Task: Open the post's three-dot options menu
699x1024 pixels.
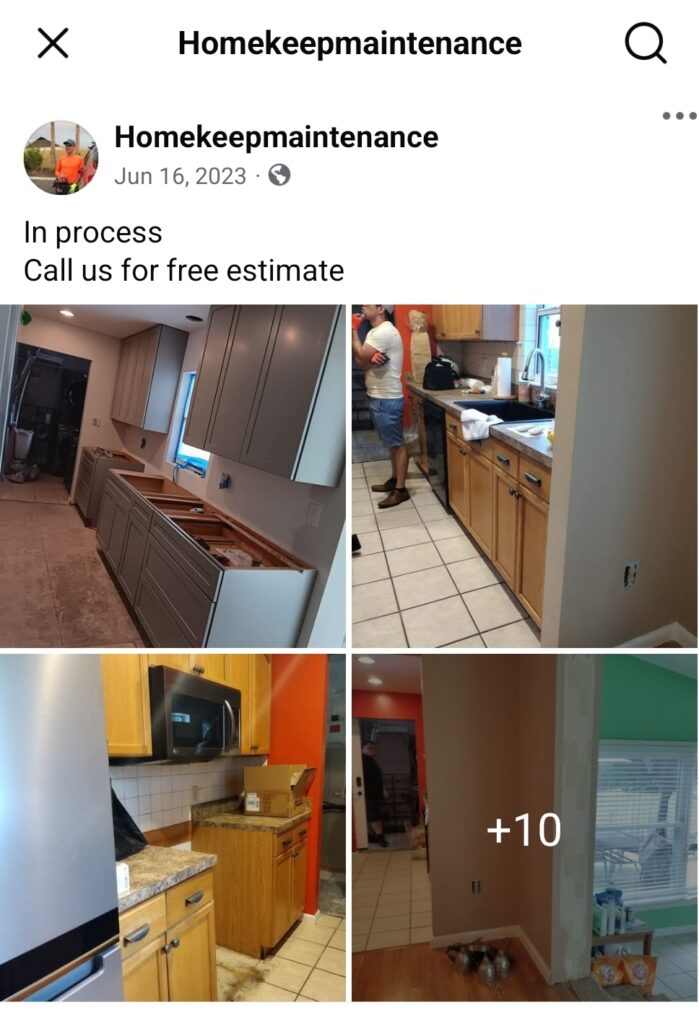Action: coord(679,116)
